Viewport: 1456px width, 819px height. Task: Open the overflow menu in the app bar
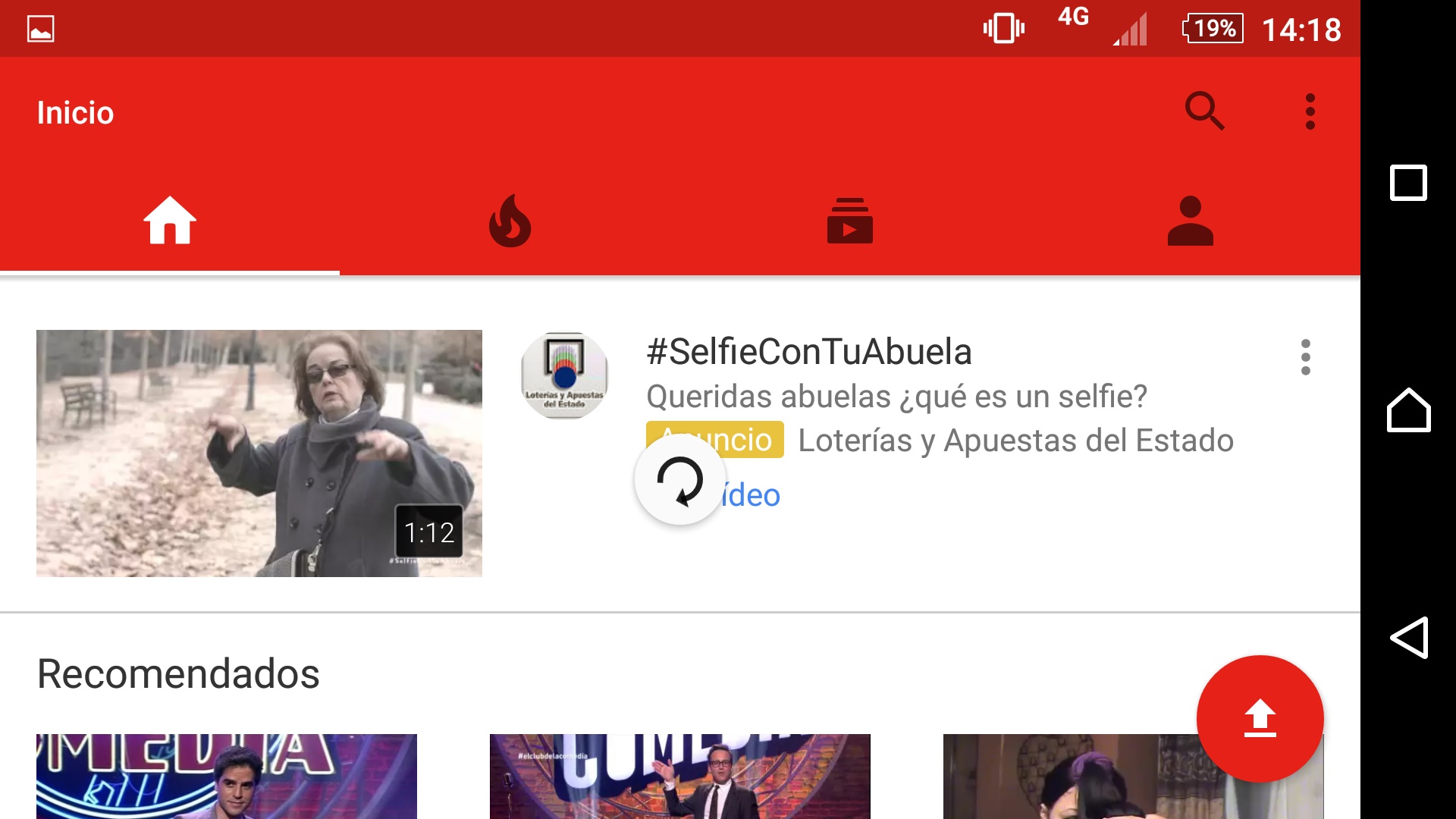[1310, 112]
